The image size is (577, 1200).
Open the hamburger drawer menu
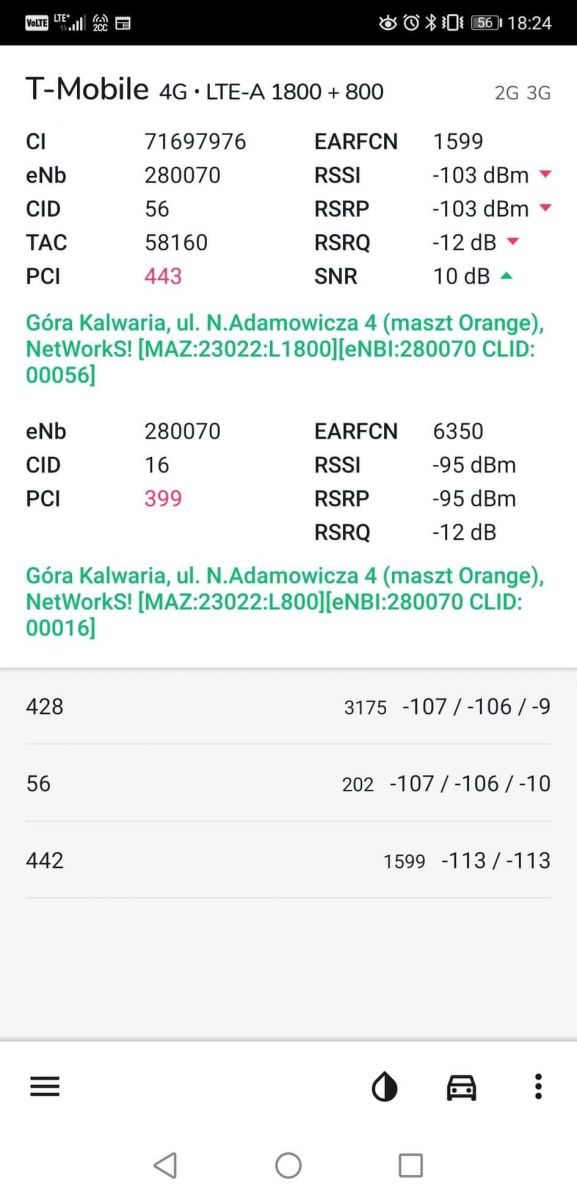(45, 1087)
